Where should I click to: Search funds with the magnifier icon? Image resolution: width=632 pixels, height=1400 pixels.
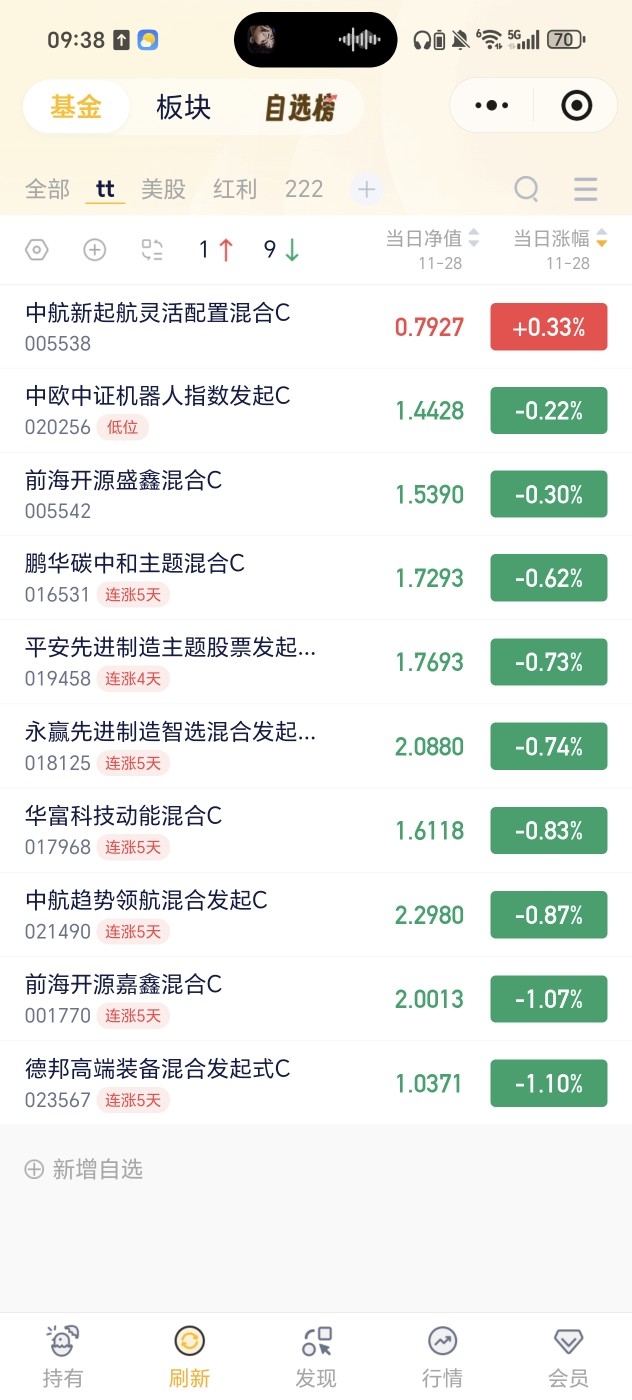pos(526,189)
